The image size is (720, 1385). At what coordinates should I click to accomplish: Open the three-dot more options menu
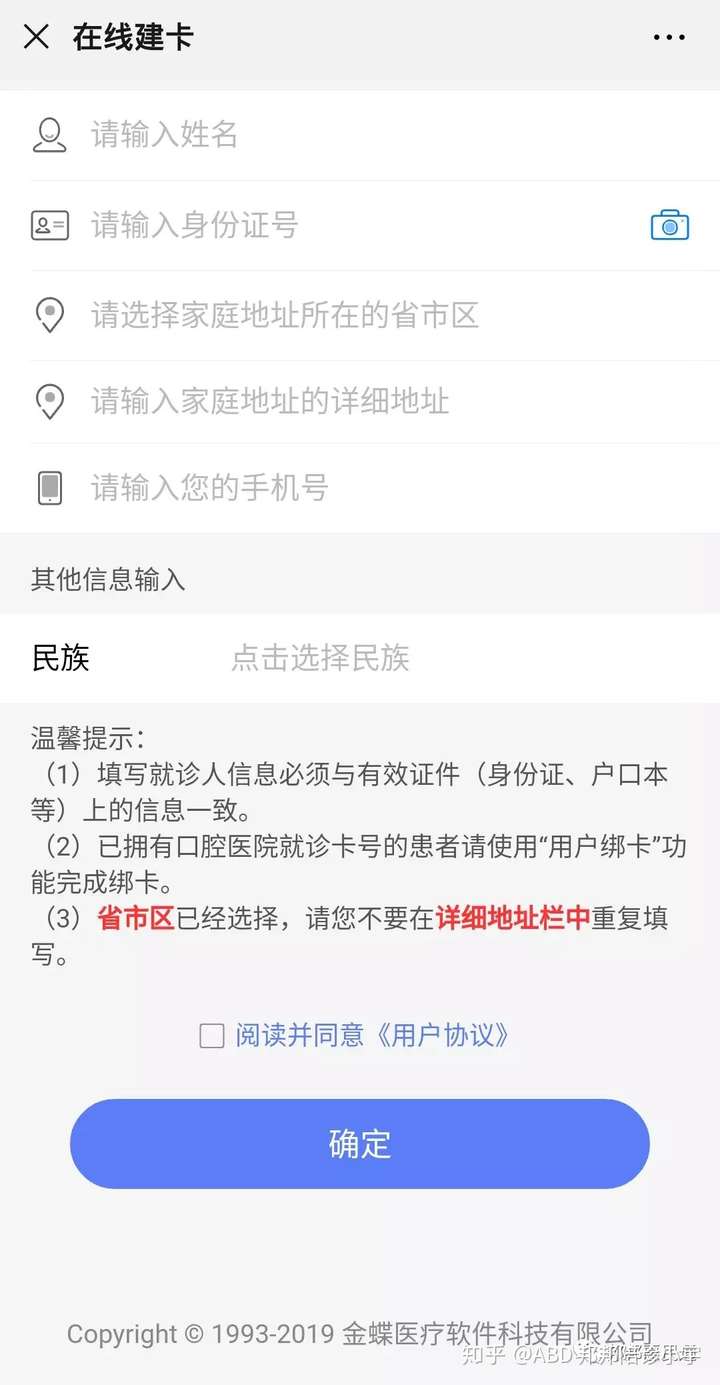pyautogui.click(x=668, y=37)
